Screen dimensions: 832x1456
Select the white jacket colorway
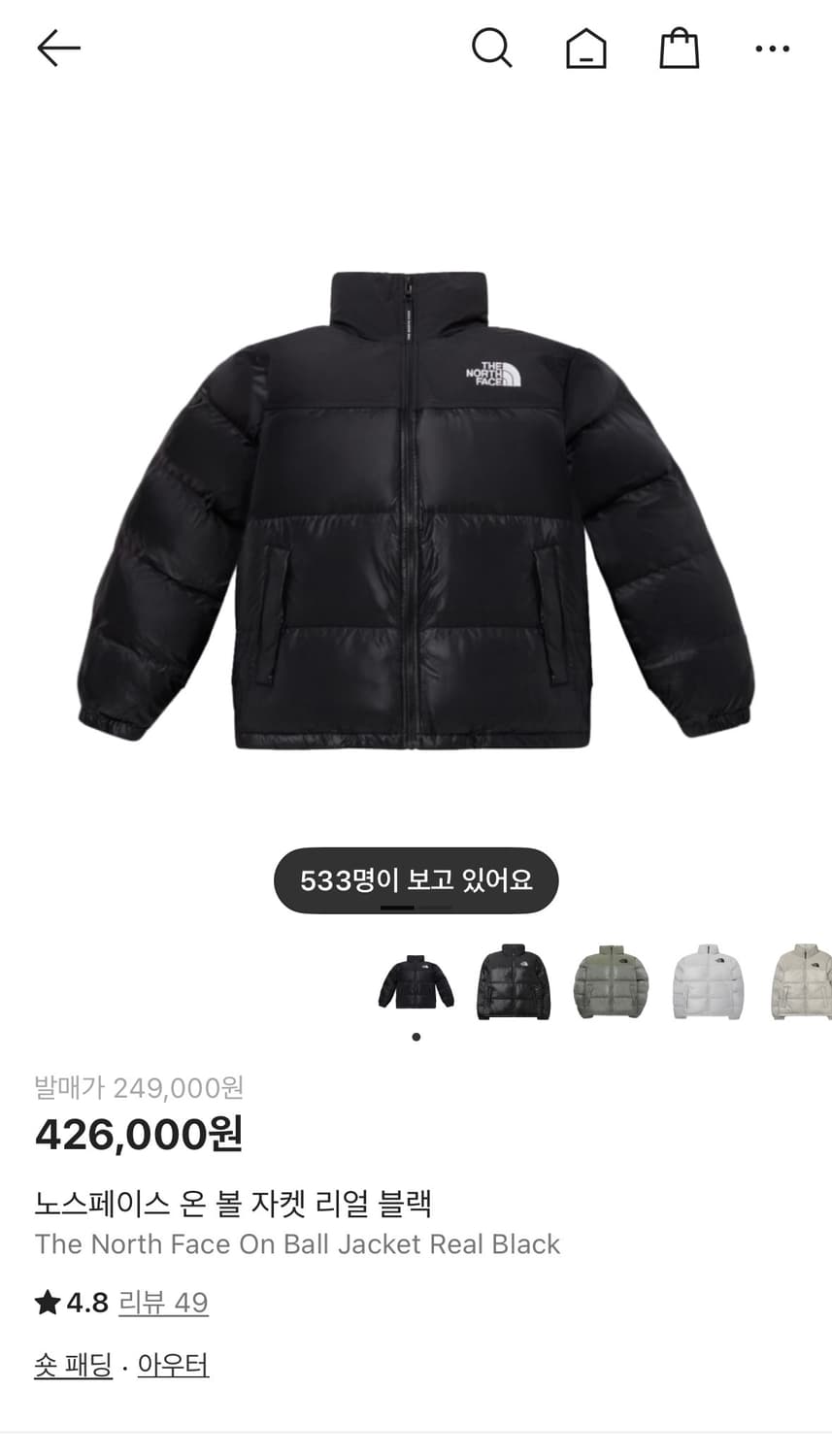[707, 982]
